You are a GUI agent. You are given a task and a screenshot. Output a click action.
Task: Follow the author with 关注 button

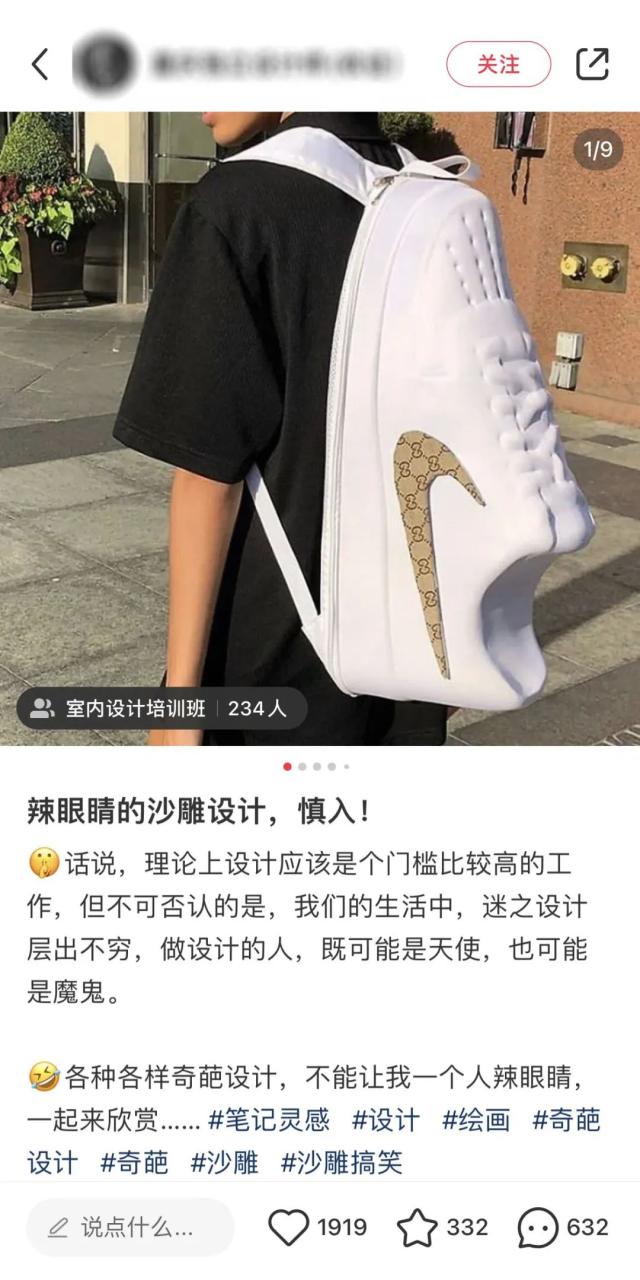click(x=498, y=64)
